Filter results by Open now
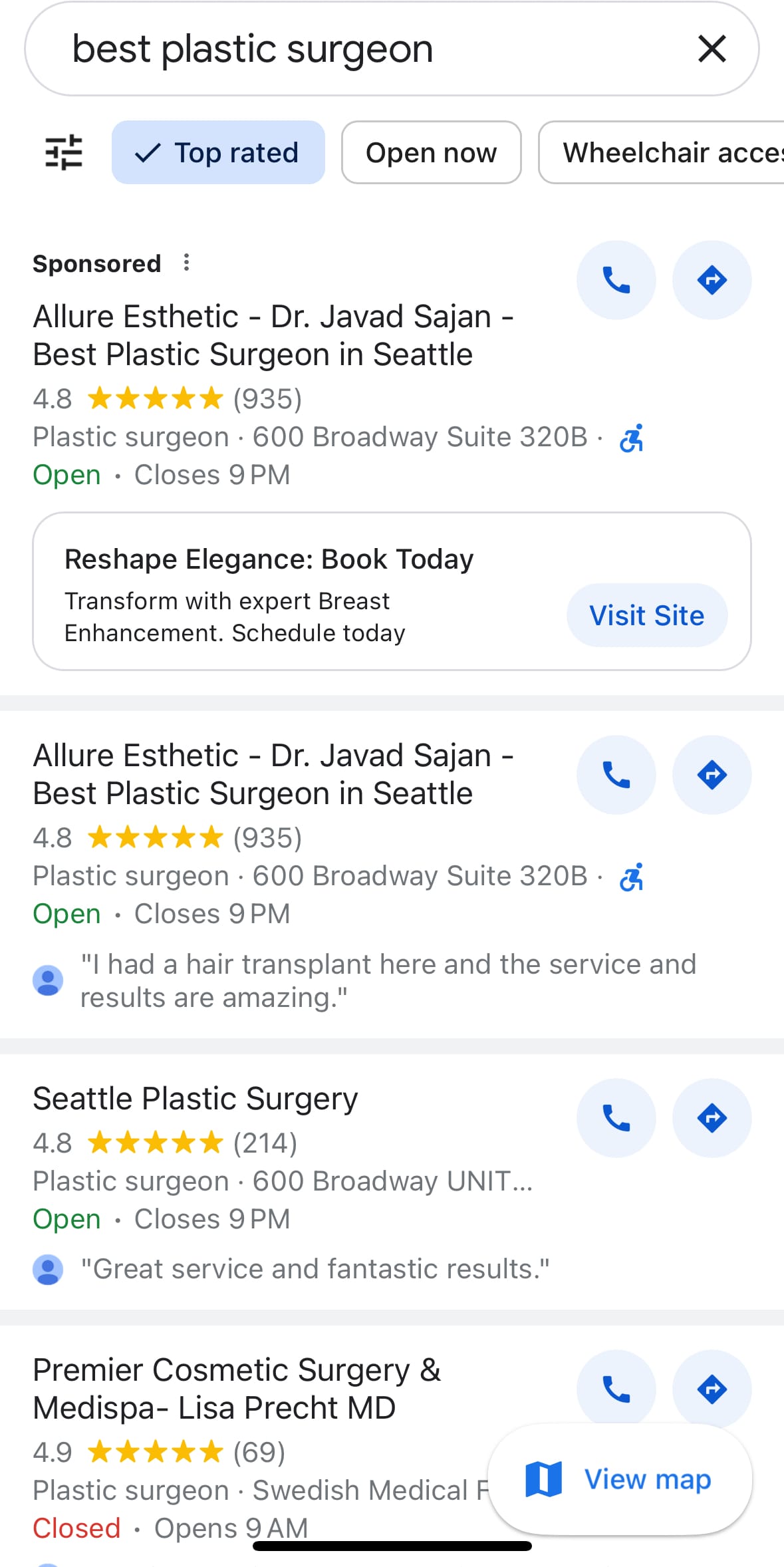Image resolution: width=784 pixels, height=1567 pixels. (x=431, y=152)
